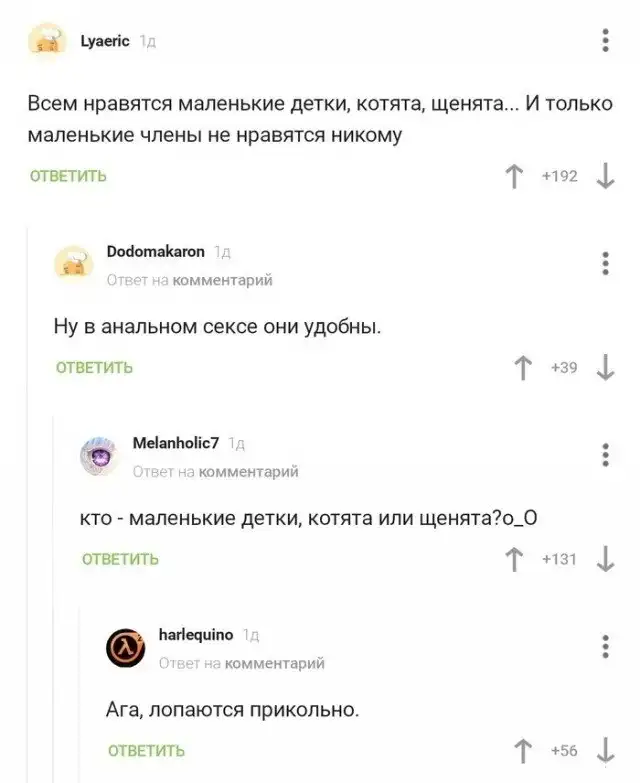Open harlequino's profile via the lambda avatar
The width and height of the screenshot is (640, 783).
tap(126, 647)
